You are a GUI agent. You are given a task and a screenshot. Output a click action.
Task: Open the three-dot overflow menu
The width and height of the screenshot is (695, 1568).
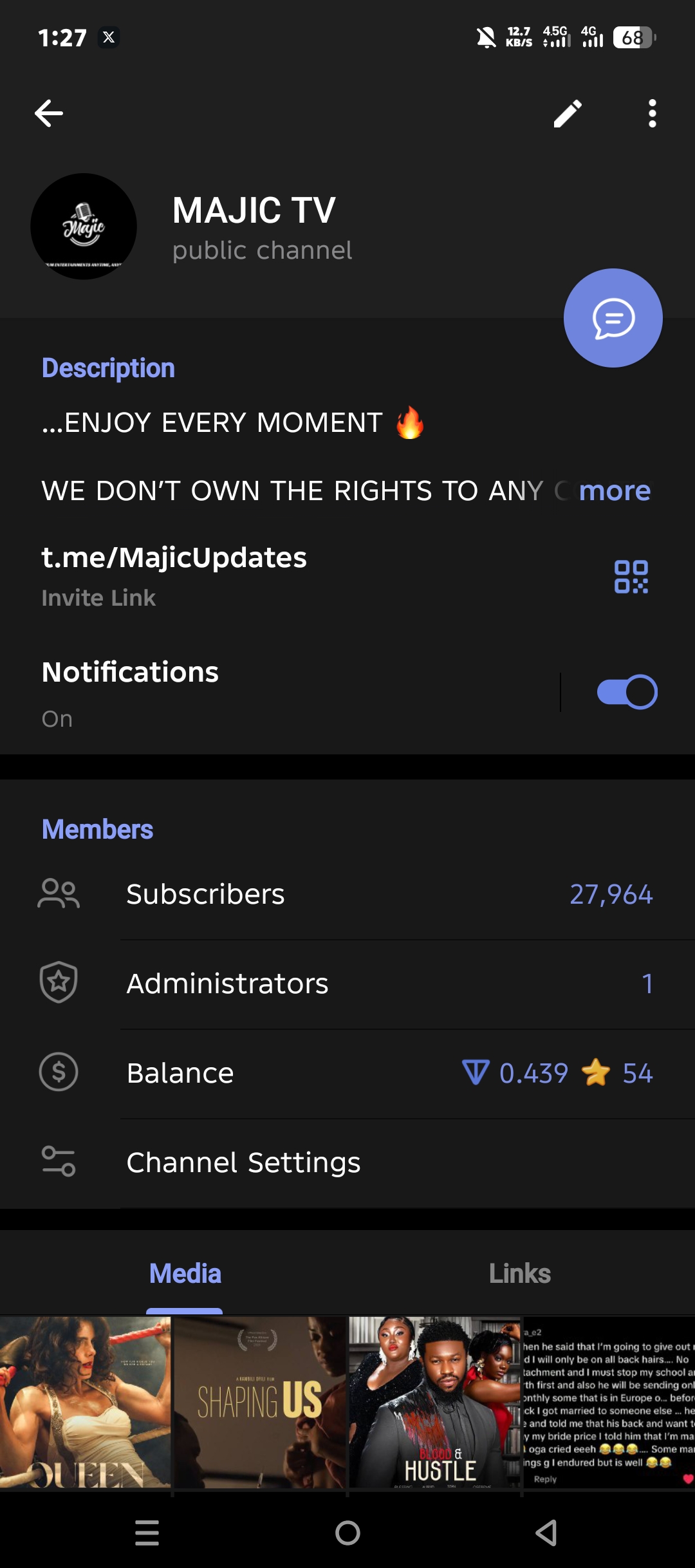pos(653,113)
